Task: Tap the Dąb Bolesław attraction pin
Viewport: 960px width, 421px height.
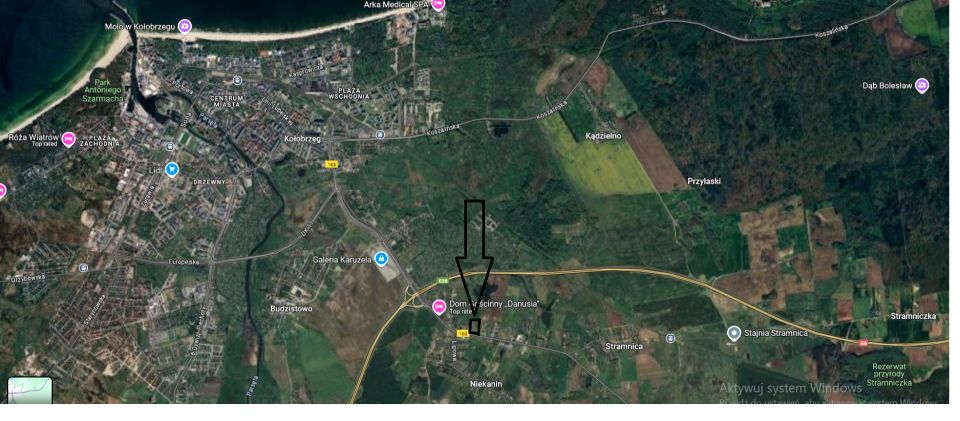Action: 922,86
